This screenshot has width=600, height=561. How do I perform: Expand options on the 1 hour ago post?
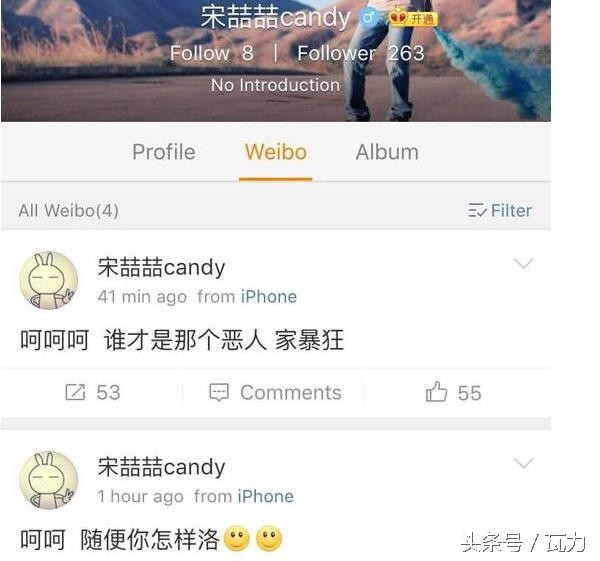(x=523, y=464)
